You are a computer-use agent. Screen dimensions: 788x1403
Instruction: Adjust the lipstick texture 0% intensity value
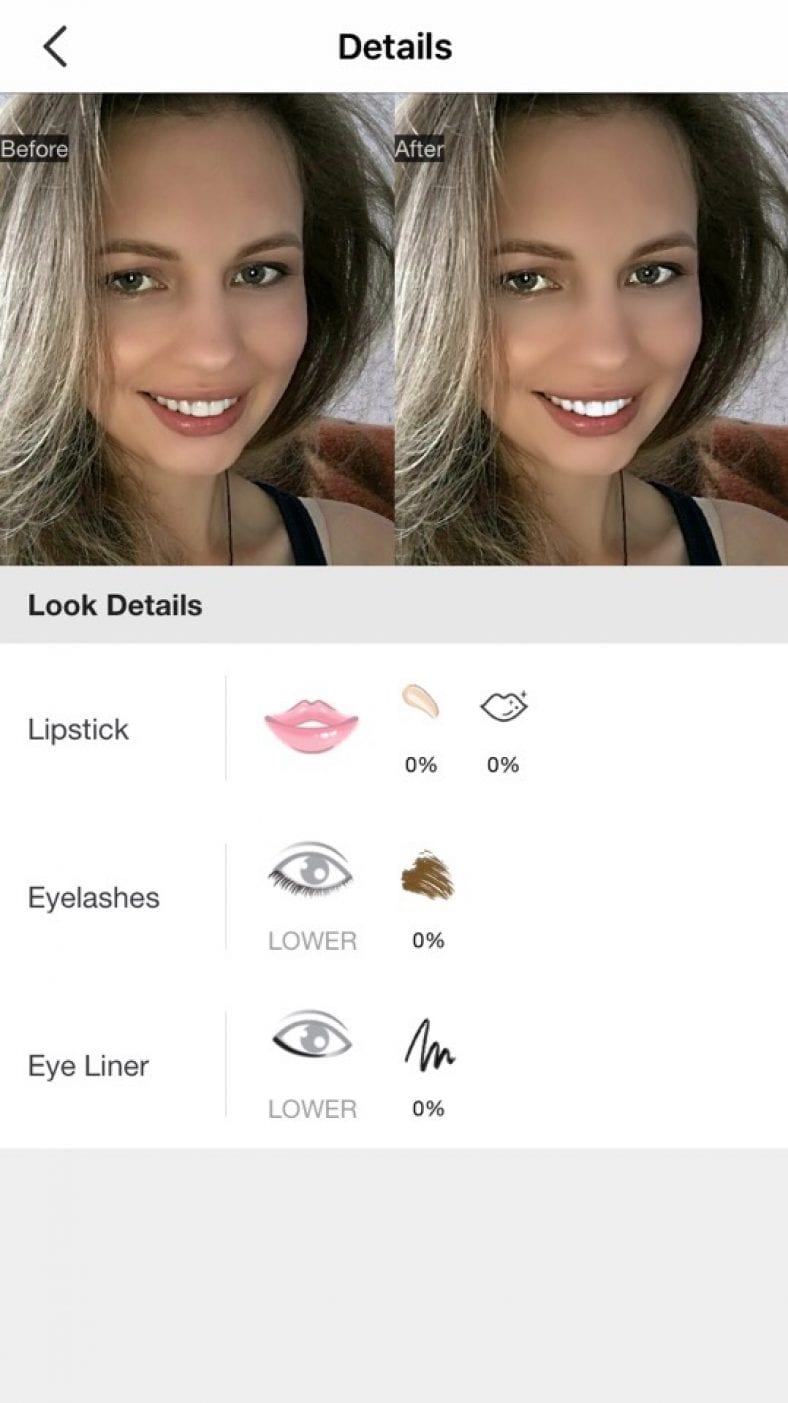[422, 765]
